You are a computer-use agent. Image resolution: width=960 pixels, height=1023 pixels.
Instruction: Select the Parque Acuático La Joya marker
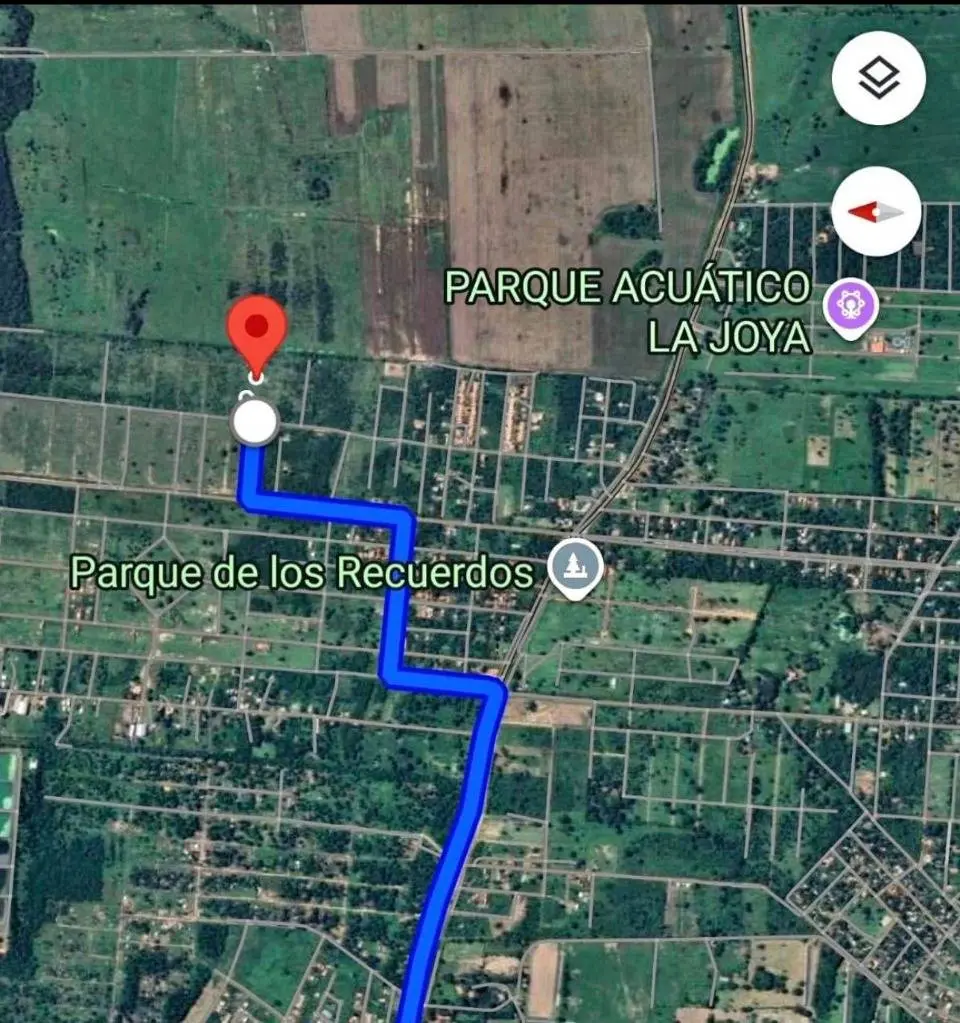850,306
